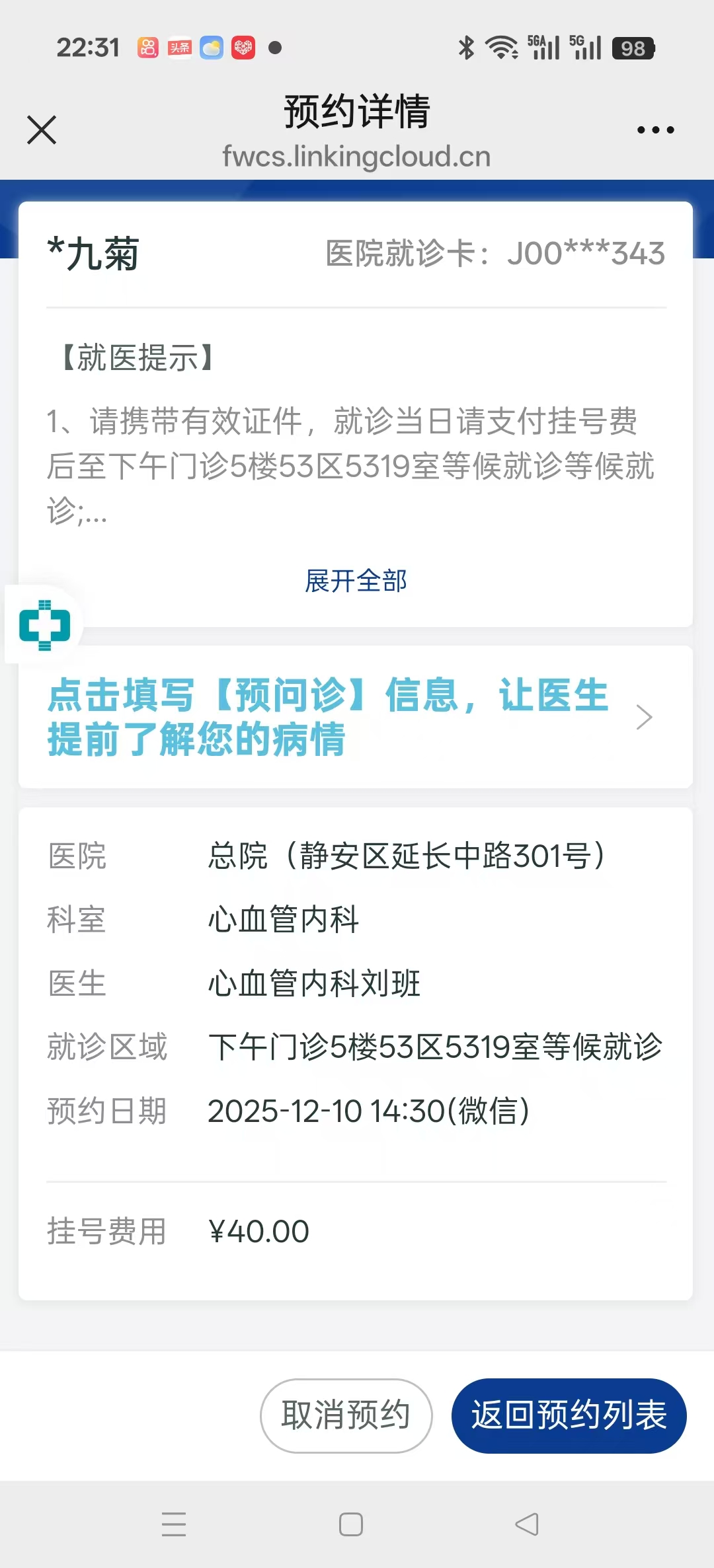714x1568 pixels.
Task: Tap the floating hospital cross icon
Action: coord(44,624)
